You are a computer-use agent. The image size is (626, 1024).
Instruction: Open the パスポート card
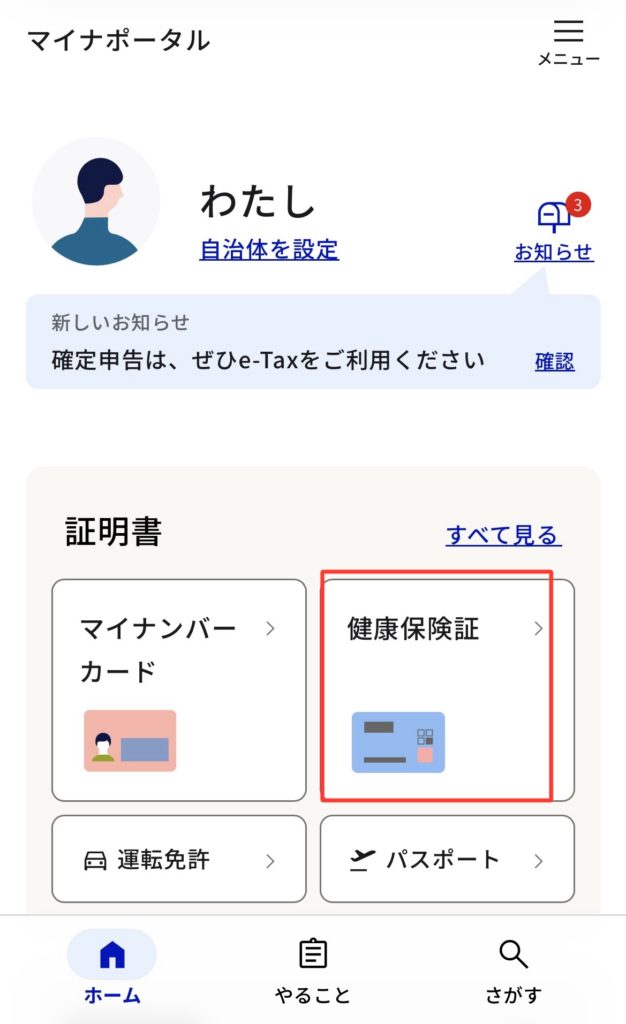(x=446, y=859)
